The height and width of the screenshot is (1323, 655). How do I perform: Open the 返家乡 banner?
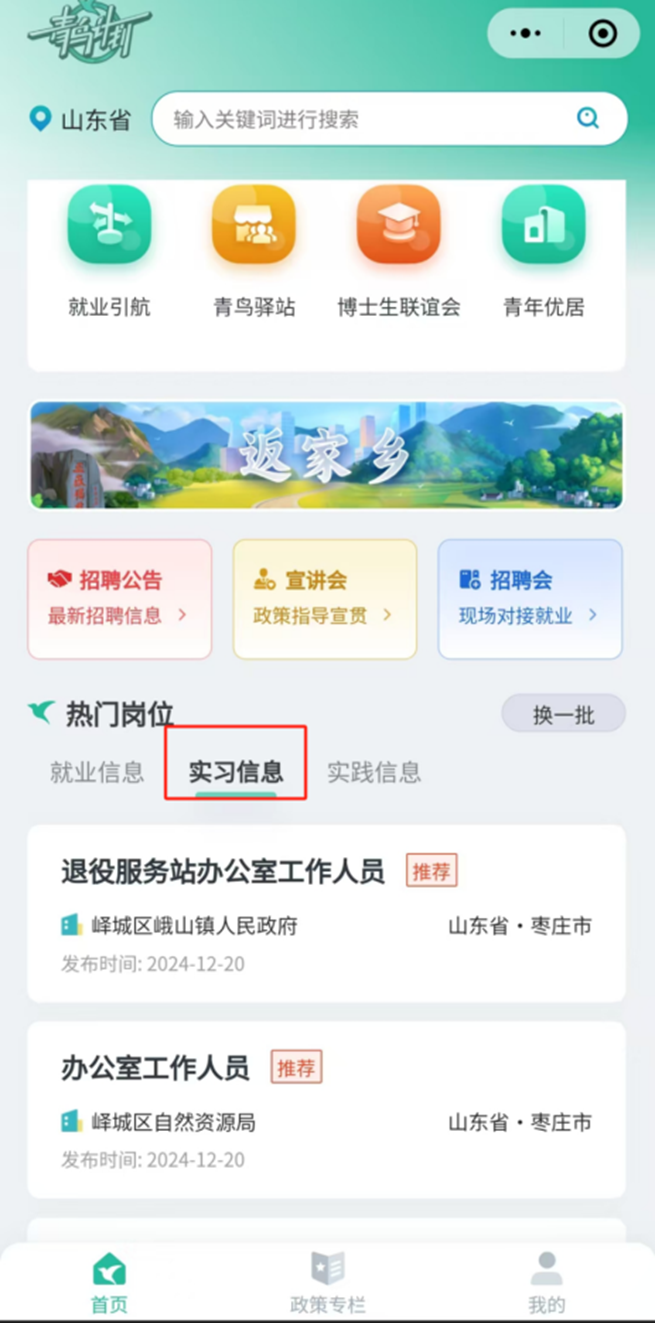pyautogui.click(x=327, y=455)
